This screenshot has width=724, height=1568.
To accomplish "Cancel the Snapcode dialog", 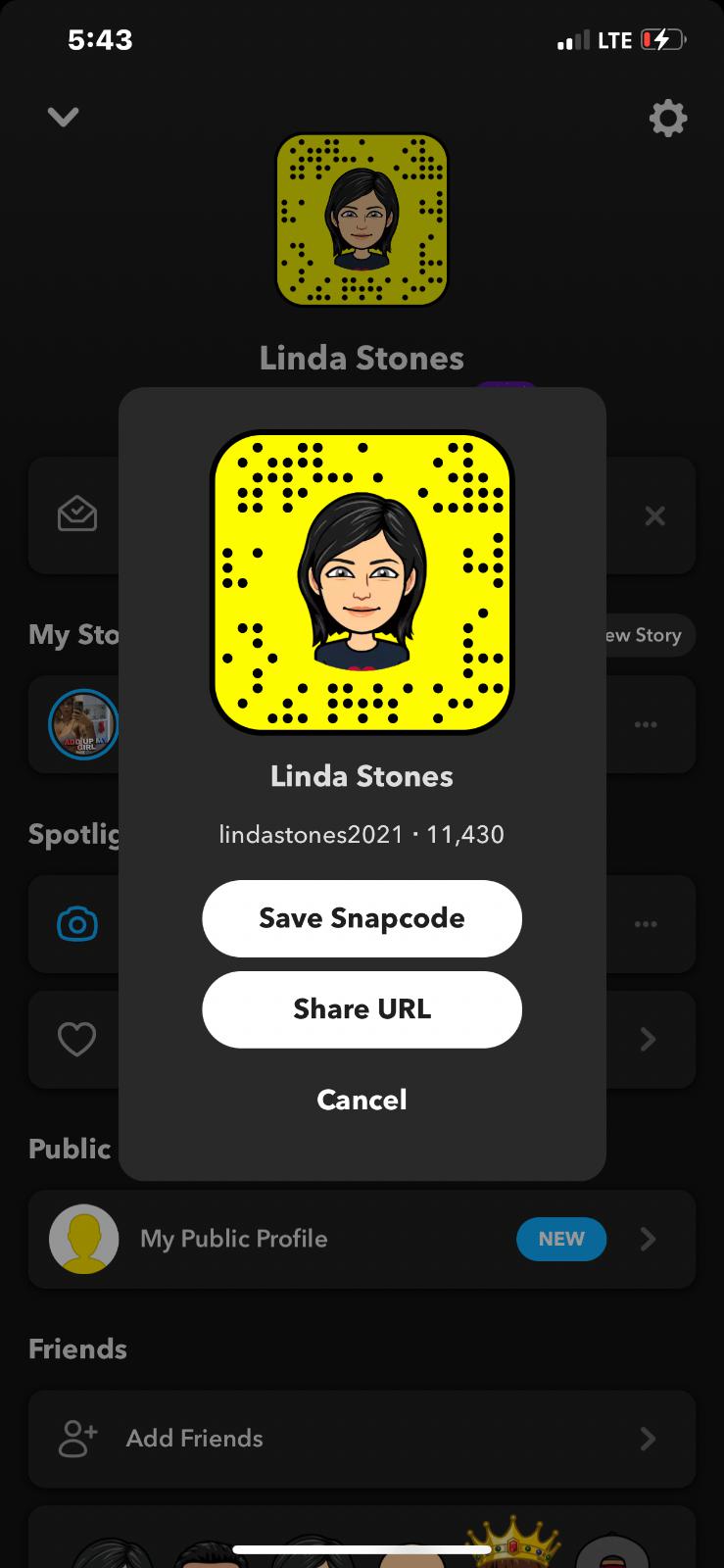I will click(362, 1100).
